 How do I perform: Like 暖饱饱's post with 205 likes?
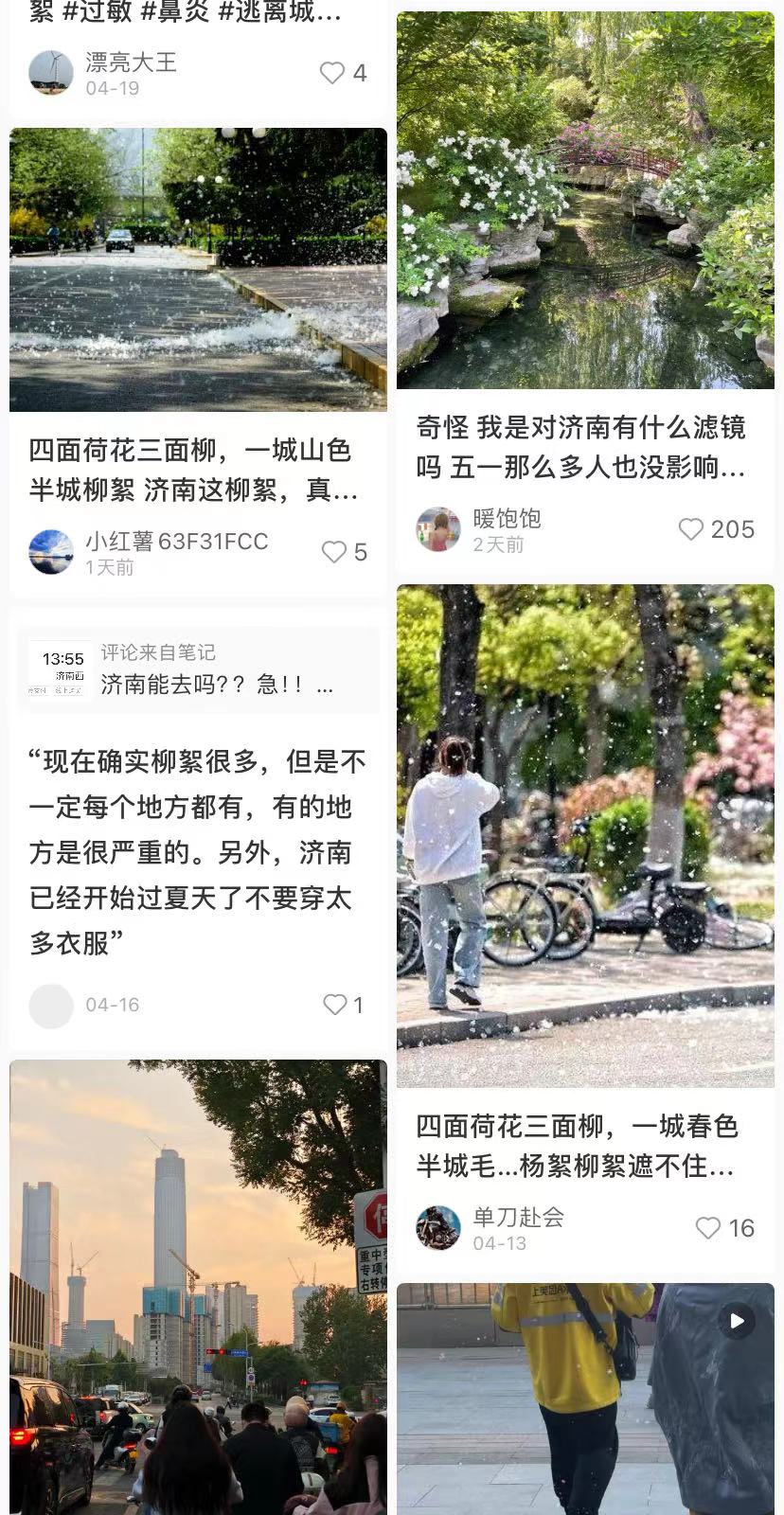pyautogui.click(x=691, y=529)
